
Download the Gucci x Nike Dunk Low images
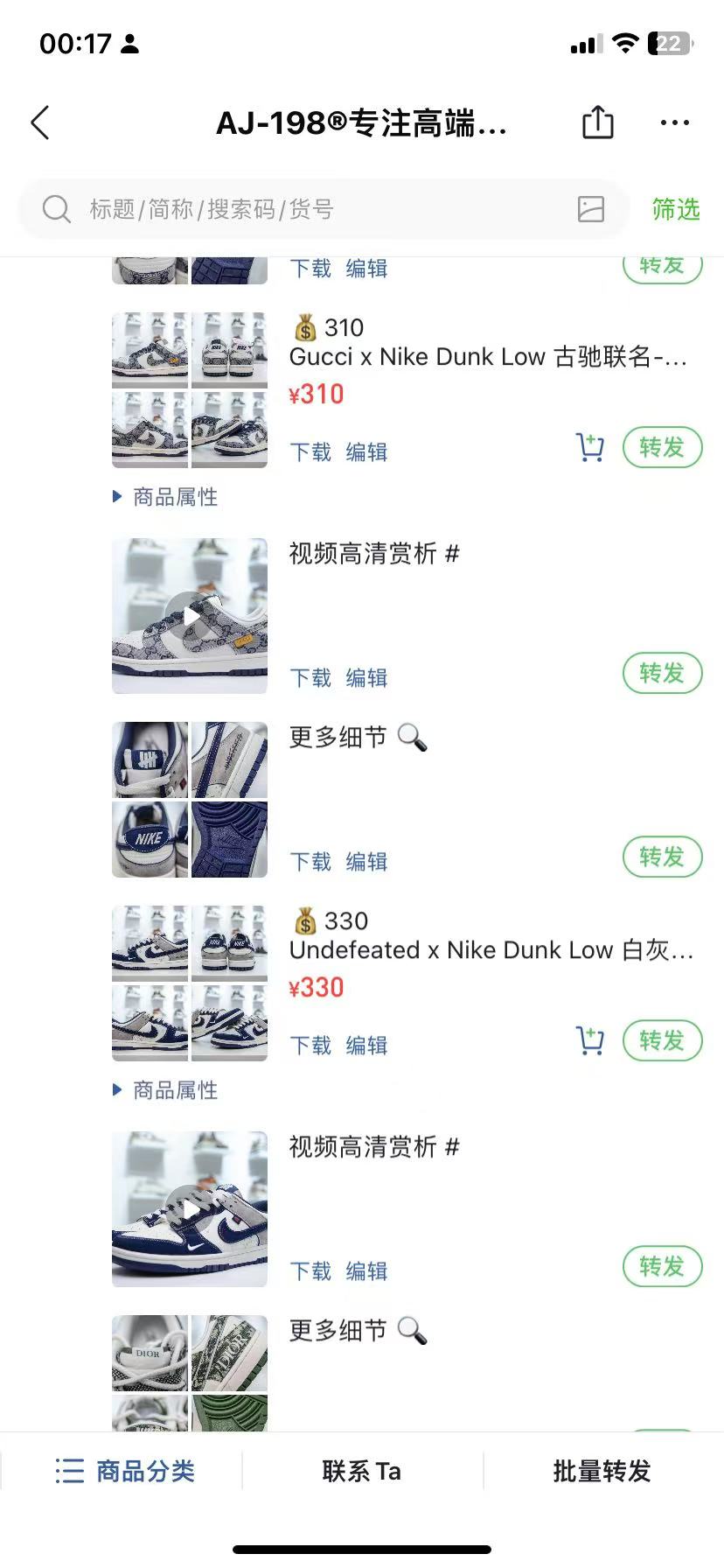click(310, 452)
